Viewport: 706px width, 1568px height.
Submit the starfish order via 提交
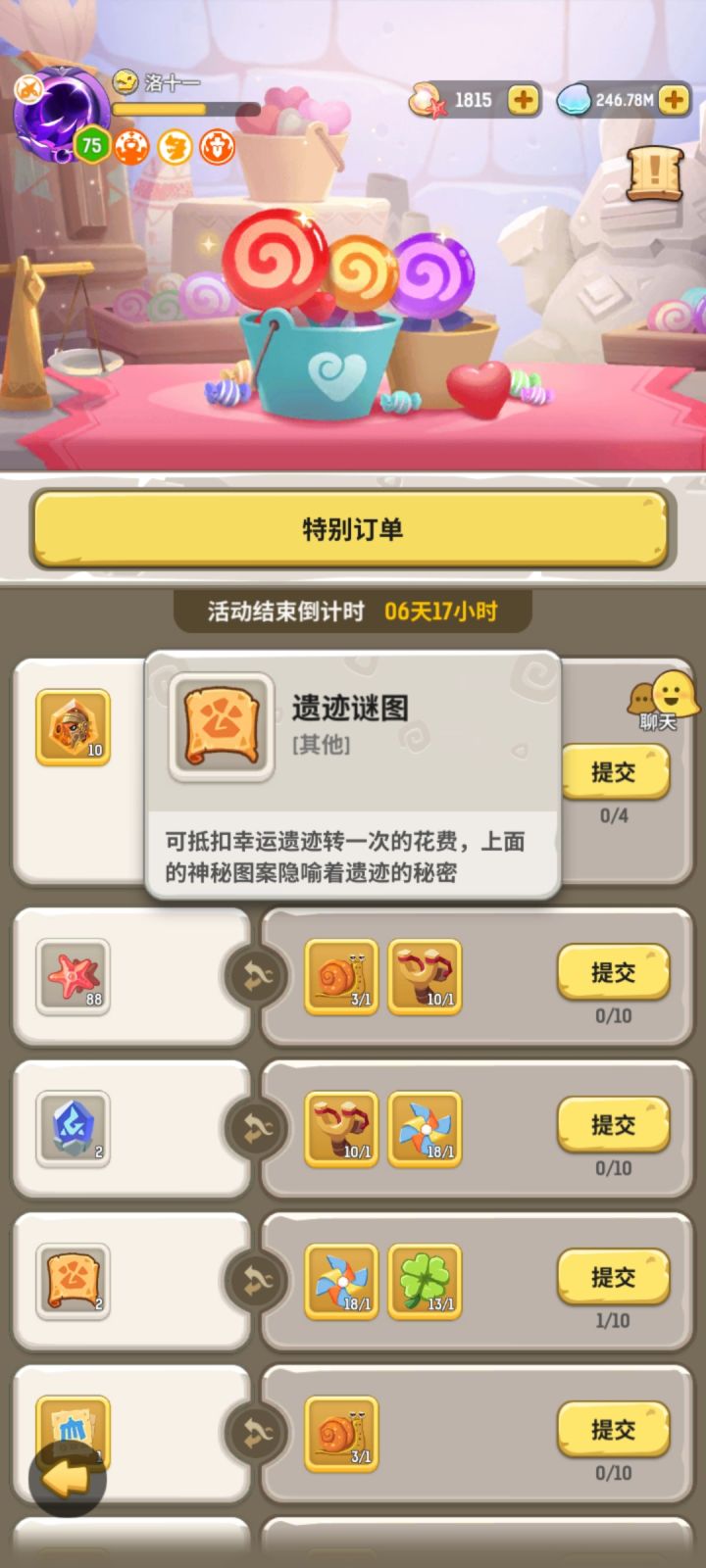tap(613, 971)
